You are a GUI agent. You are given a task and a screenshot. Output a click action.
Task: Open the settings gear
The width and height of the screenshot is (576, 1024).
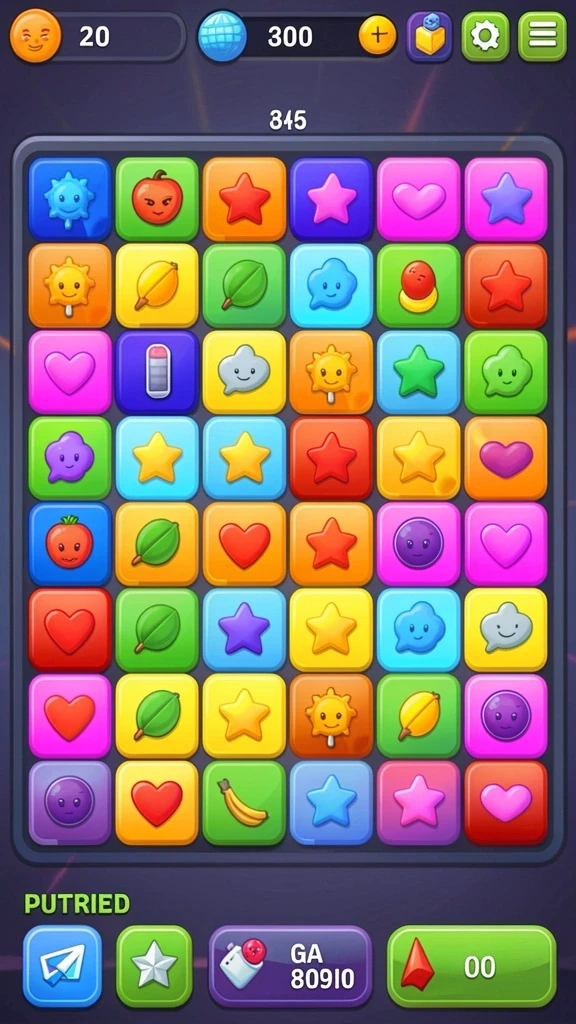[x=485, y=36]
